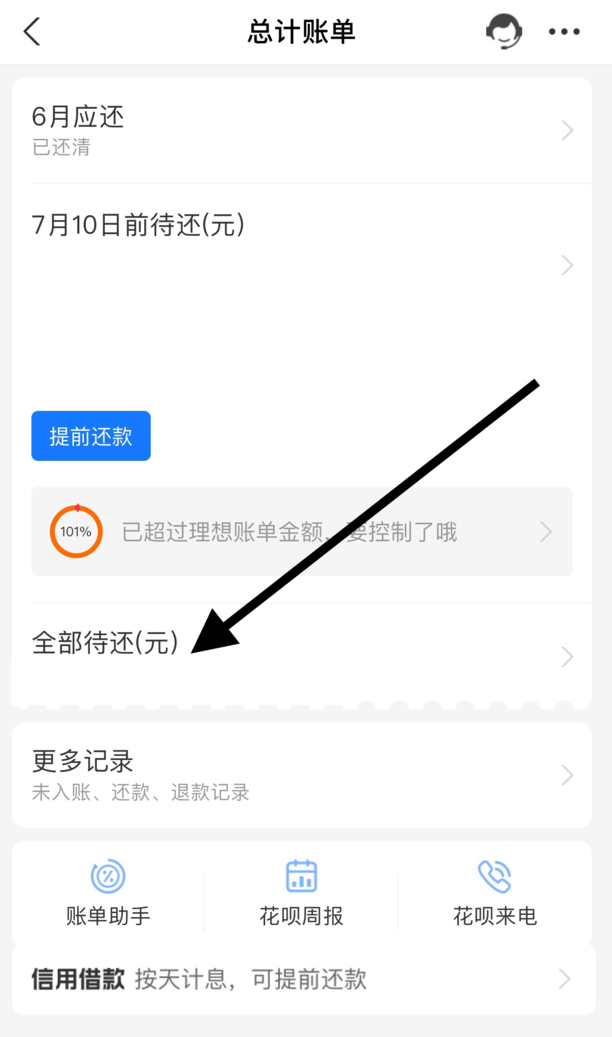Open 信用借款 loan offer
This screenshot has width=612, height=1037.
point(301,979)
